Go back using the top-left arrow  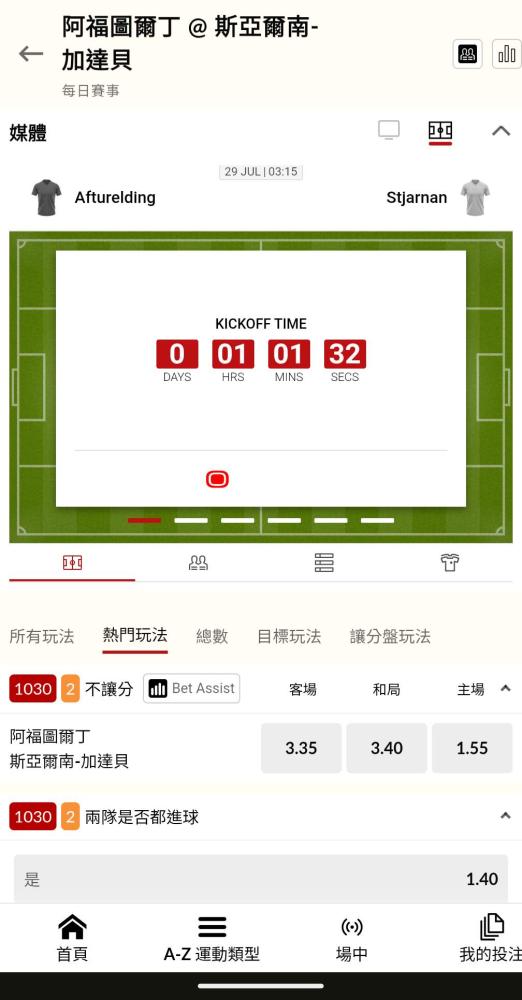[31, 54]
